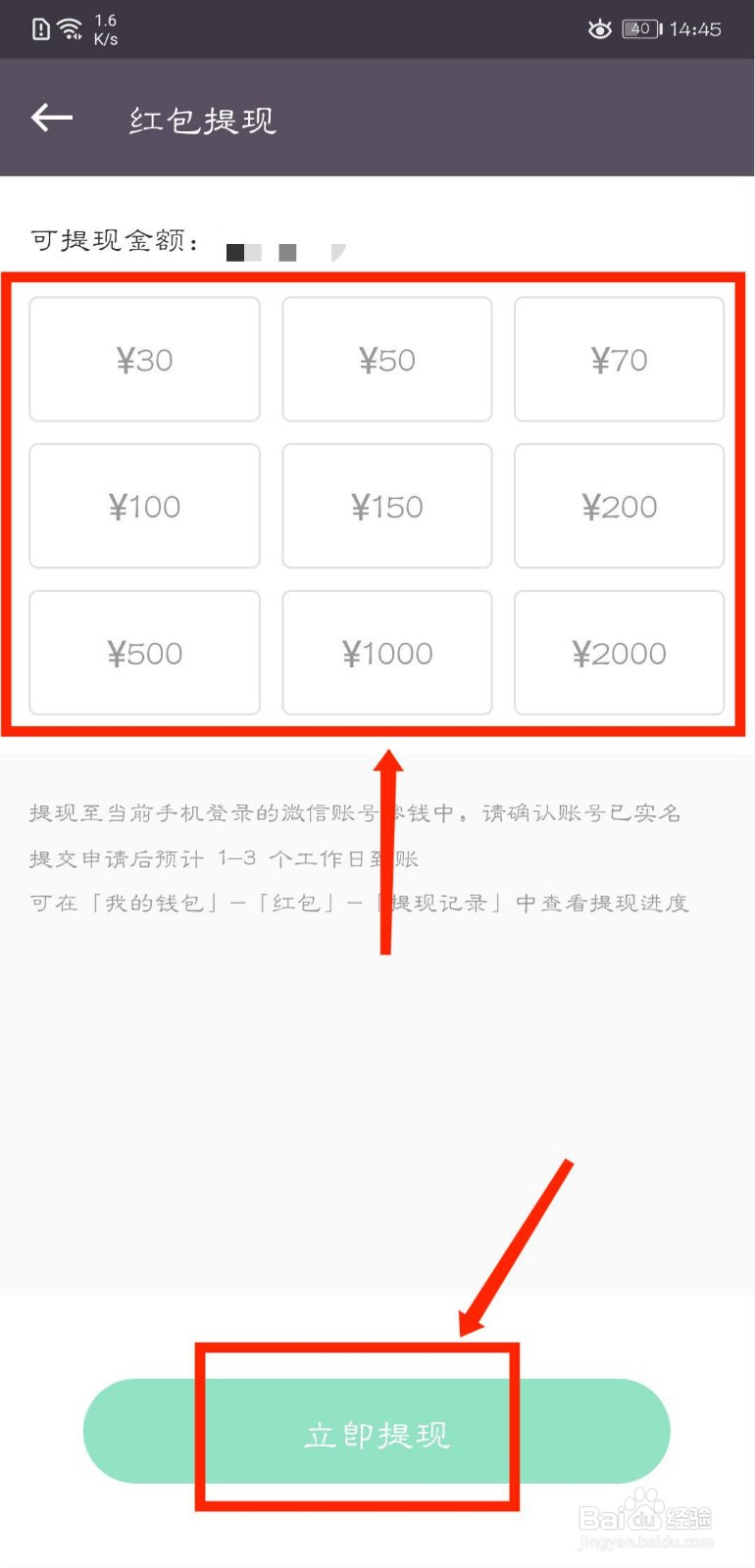Image resolution: width=755 pixels, height=1568 pixels.
Task: Select the ¥500 amount card
Action: pos(144,653)
